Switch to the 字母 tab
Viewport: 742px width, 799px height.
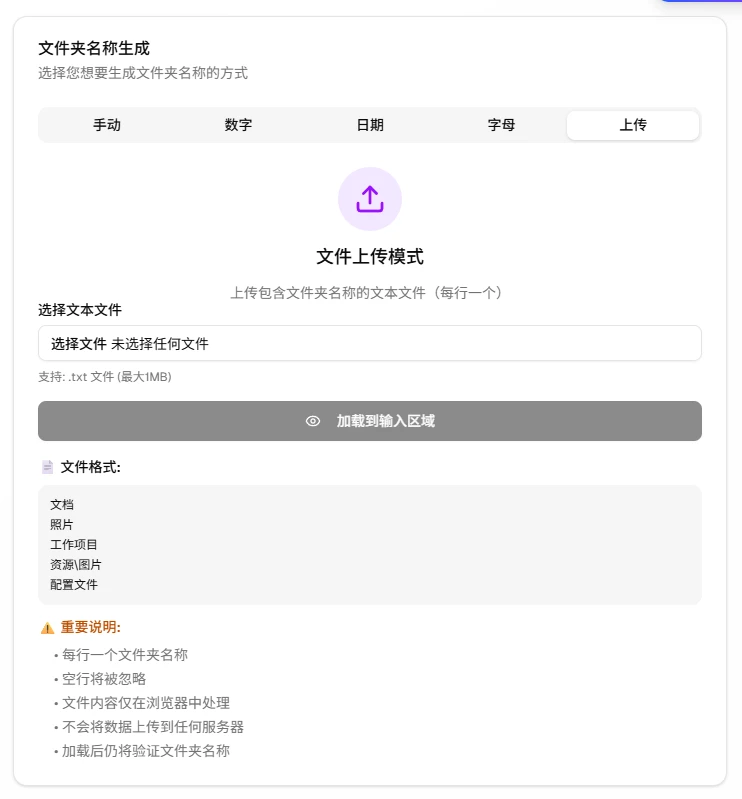coord(501,125)
